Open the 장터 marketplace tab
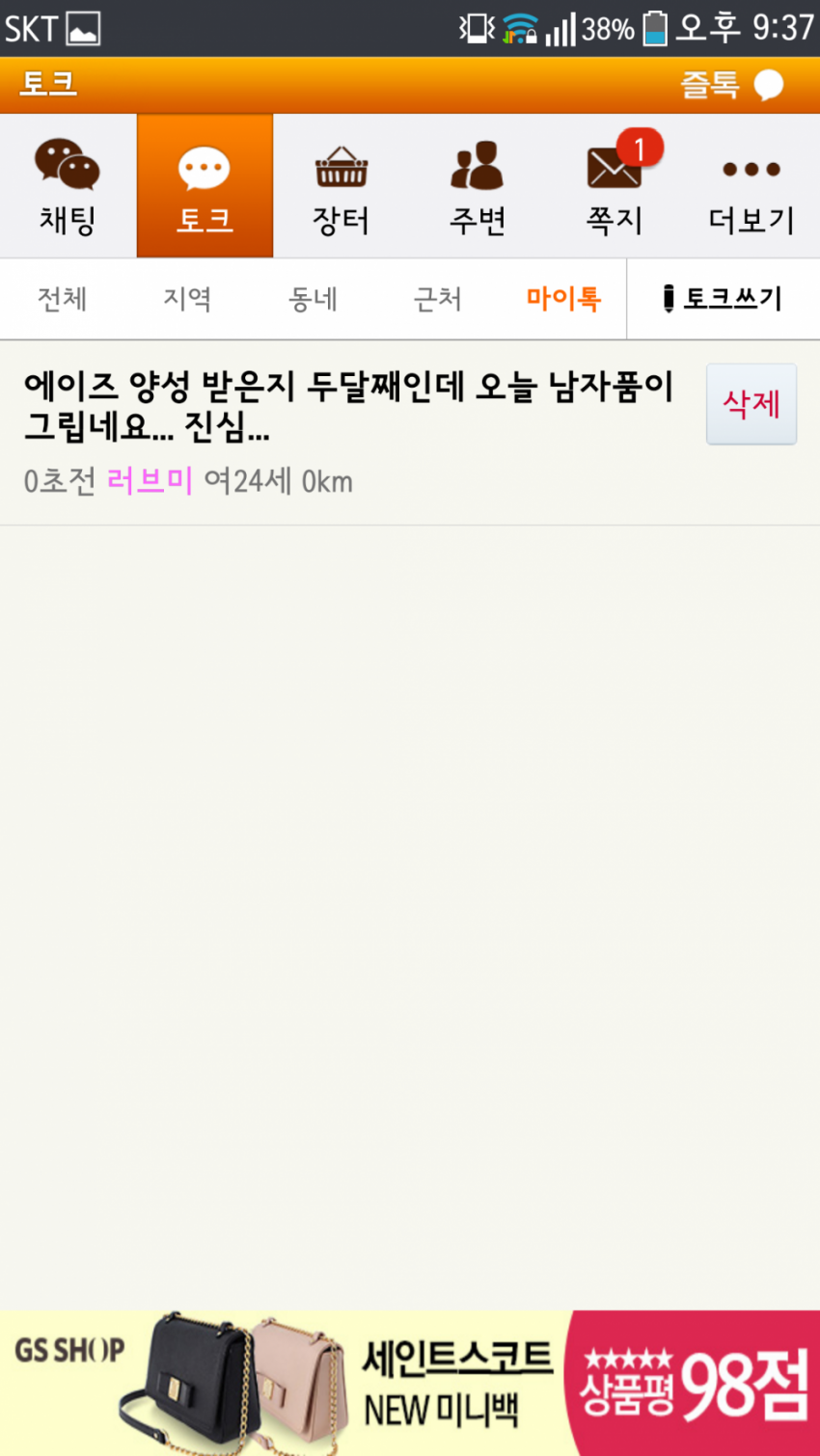The image size is (820, 1456). pos(342,187)
